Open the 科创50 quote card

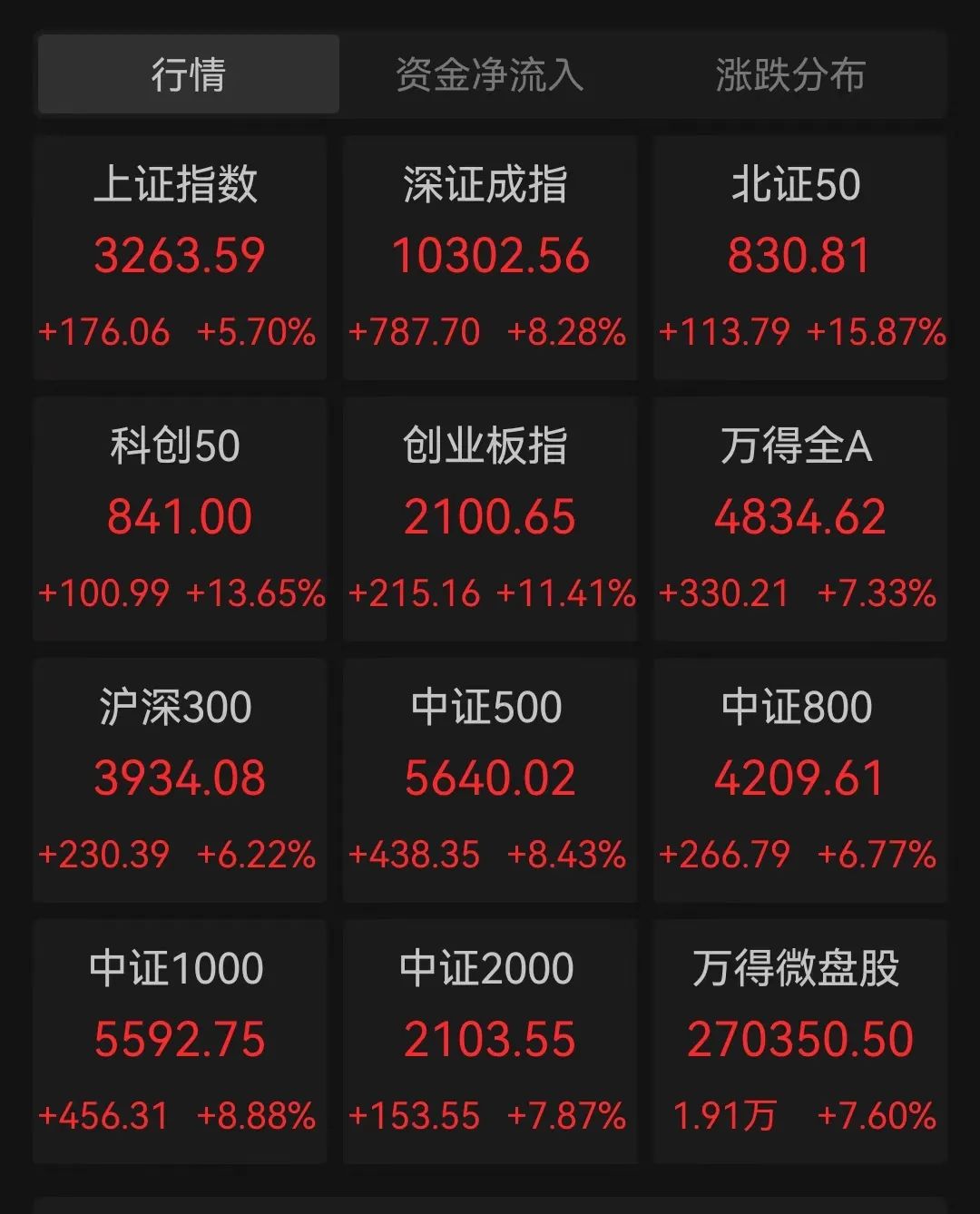click(179, 518)
